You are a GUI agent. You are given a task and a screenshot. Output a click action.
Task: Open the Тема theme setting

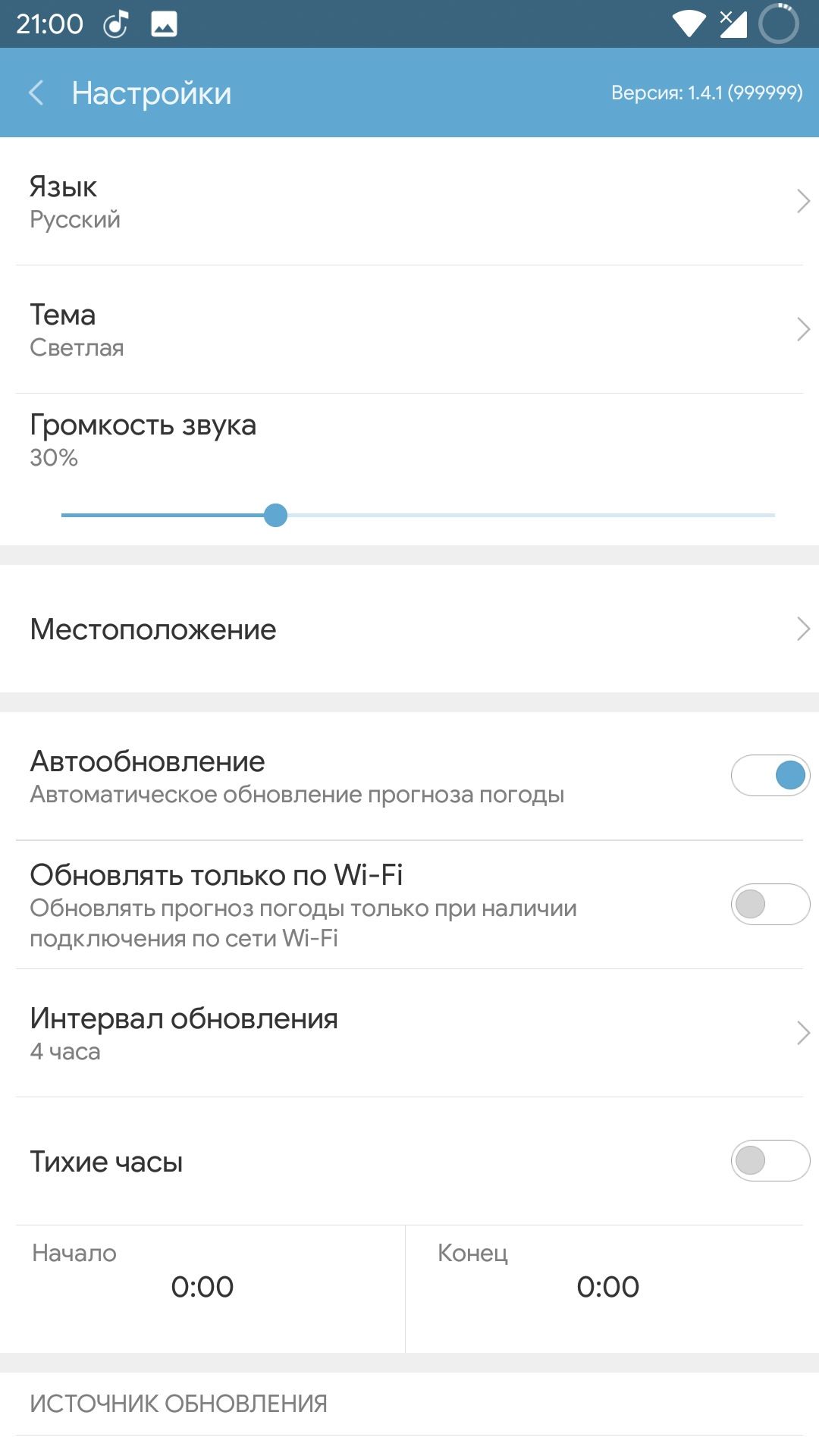coord(409,330)
